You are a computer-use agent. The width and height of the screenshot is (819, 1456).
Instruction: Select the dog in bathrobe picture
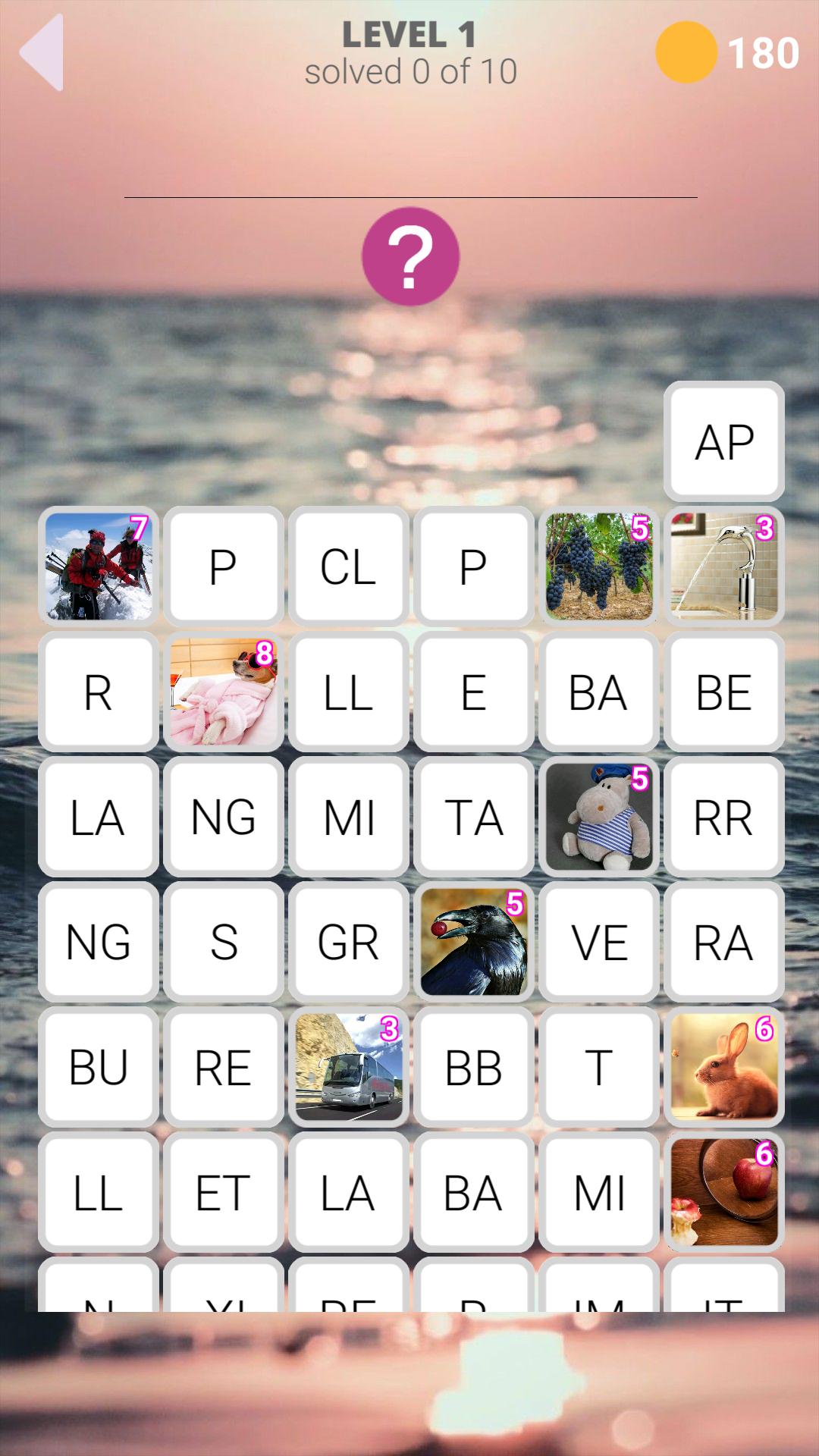tap(224, 692)
